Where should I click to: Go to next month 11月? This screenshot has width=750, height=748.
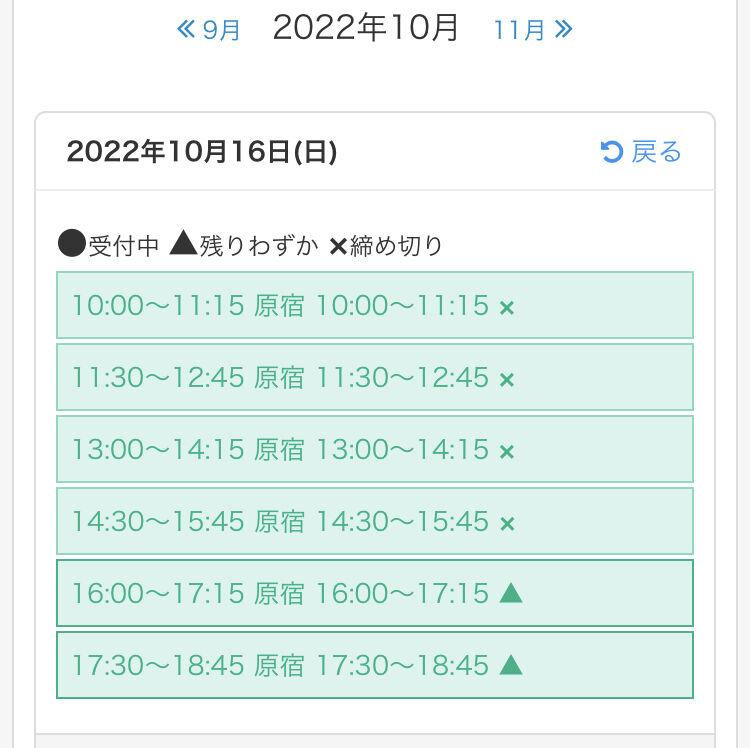(x=532, y=30)
